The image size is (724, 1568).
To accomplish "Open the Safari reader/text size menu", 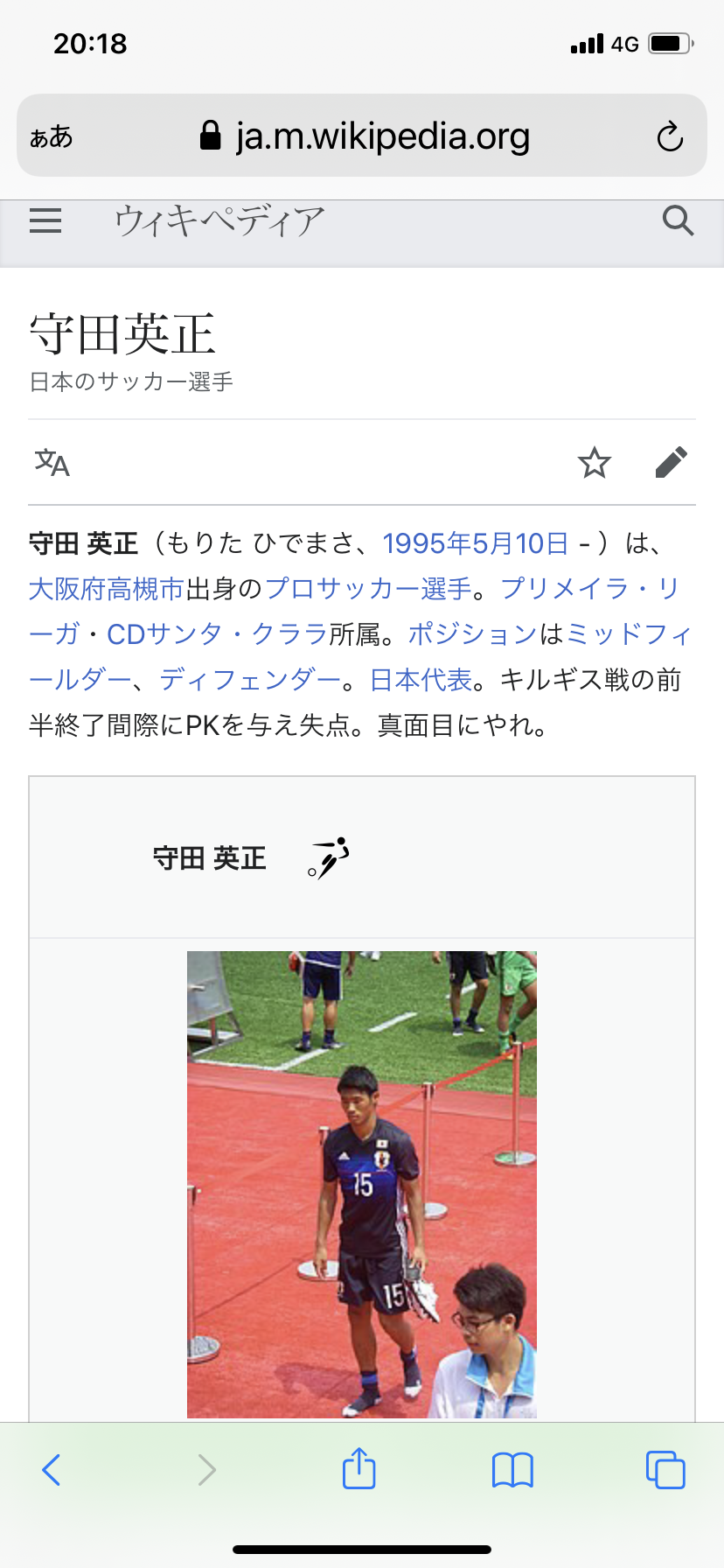I will click(x=51, y=136).
